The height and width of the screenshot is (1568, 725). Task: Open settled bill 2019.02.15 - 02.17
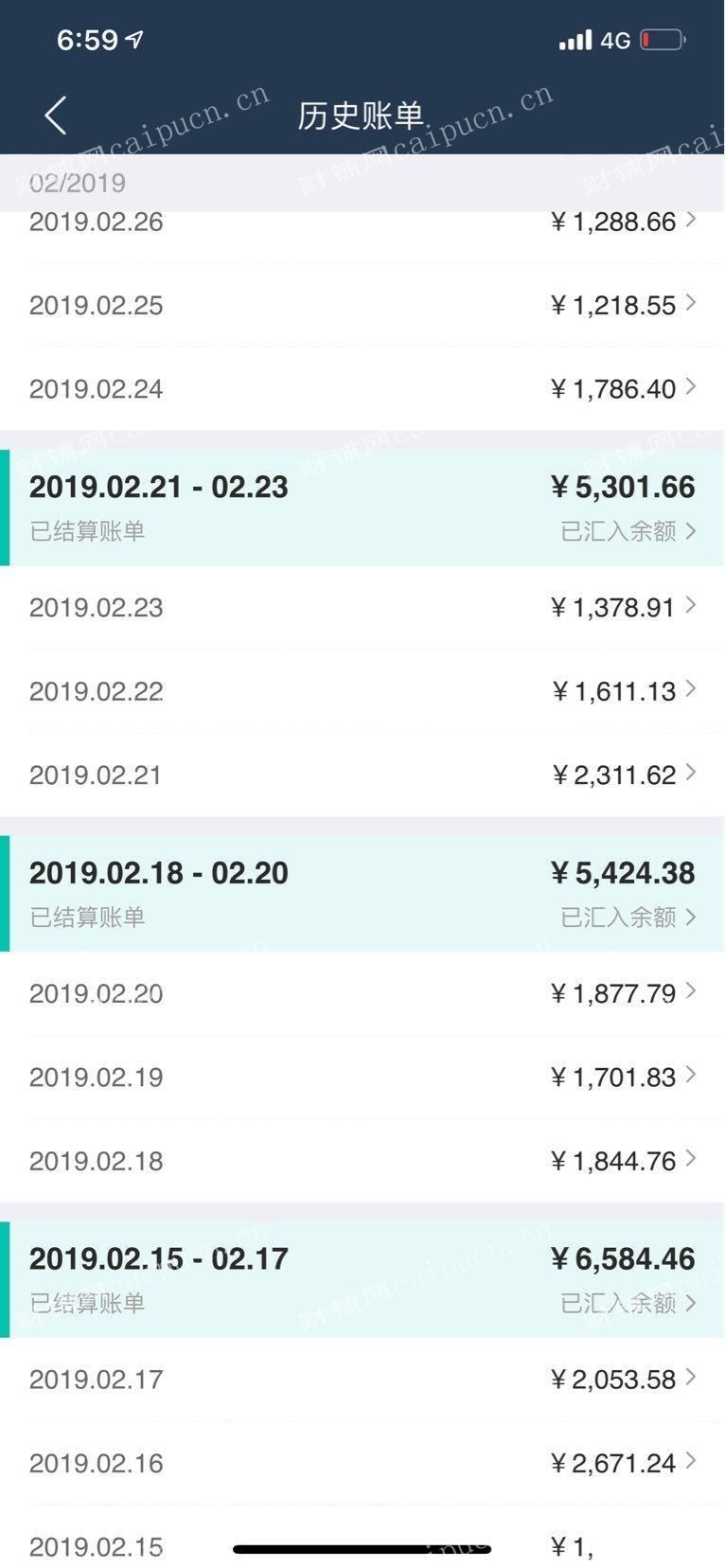[362, 1279]
